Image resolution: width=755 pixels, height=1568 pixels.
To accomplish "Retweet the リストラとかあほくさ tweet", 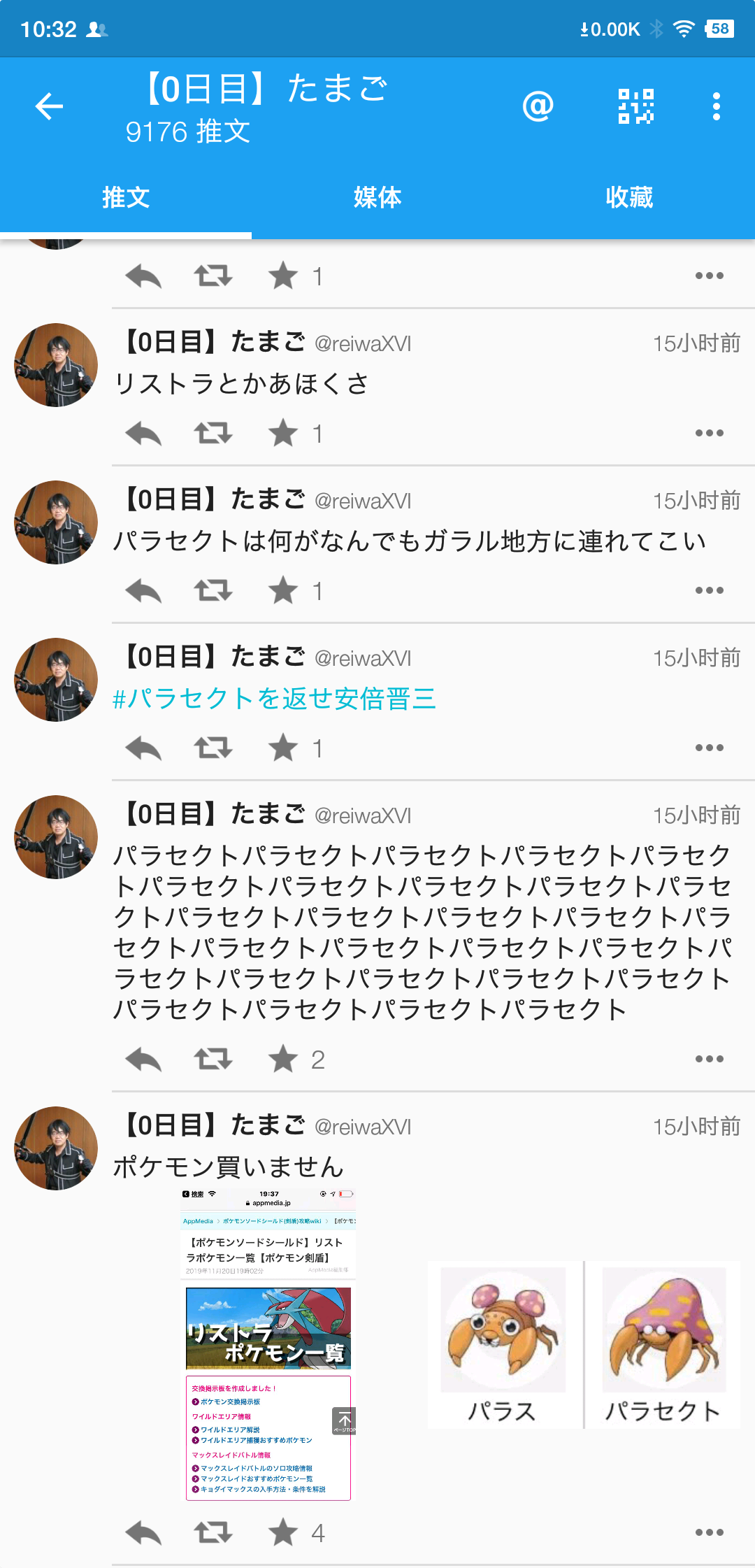I will pyautogui.click(x=213, y=434).
